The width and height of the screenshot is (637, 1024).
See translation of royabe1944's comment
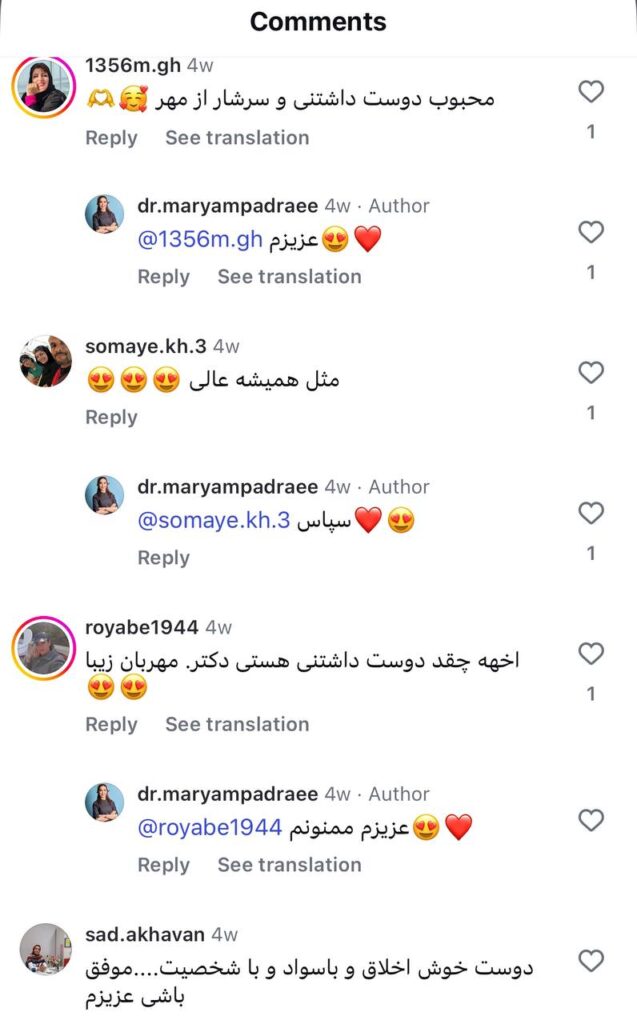[x=237, y=724]
